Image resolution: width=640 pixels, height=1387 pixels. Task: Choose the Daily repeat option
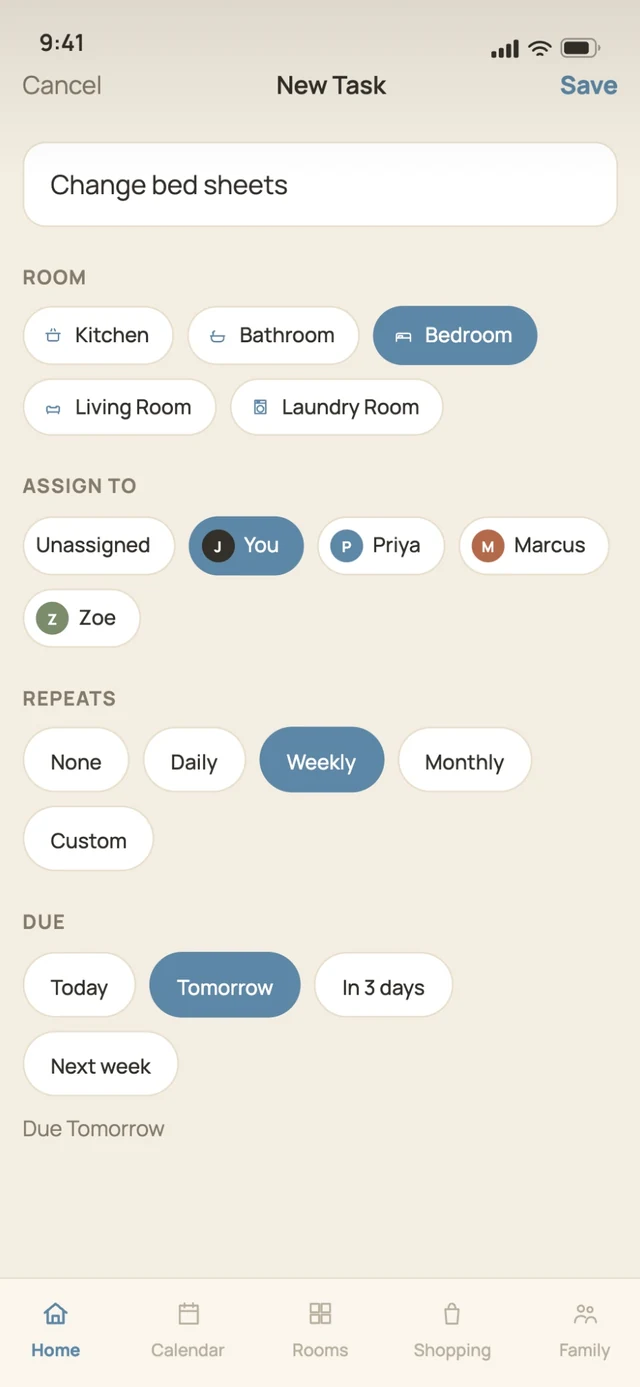(194, 762)
